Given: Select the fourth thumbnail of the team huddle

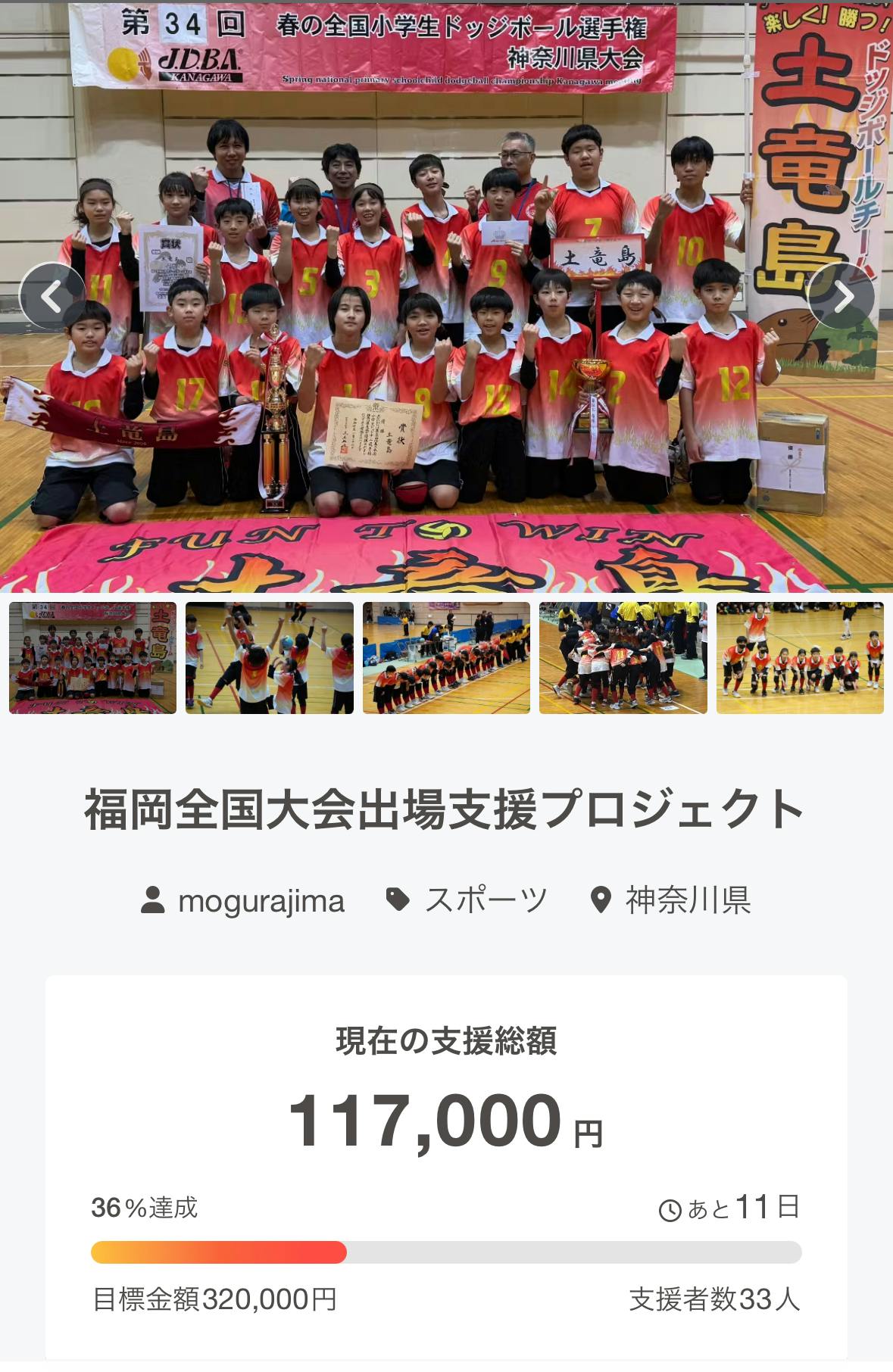Looking at the screenshot, I should pyautogui.click(x=623, y=657).
